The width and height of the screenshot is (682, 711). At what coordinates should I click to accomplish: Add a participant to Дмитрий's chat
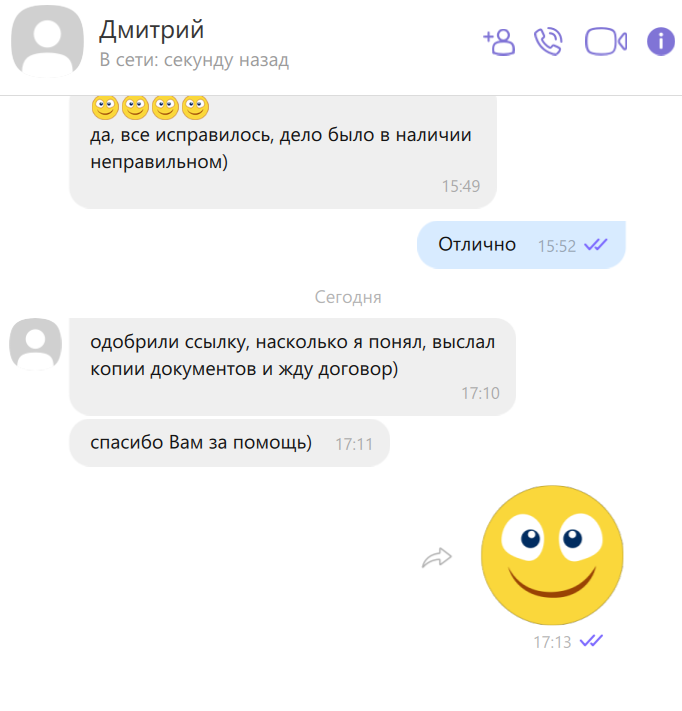click(498, 41)
